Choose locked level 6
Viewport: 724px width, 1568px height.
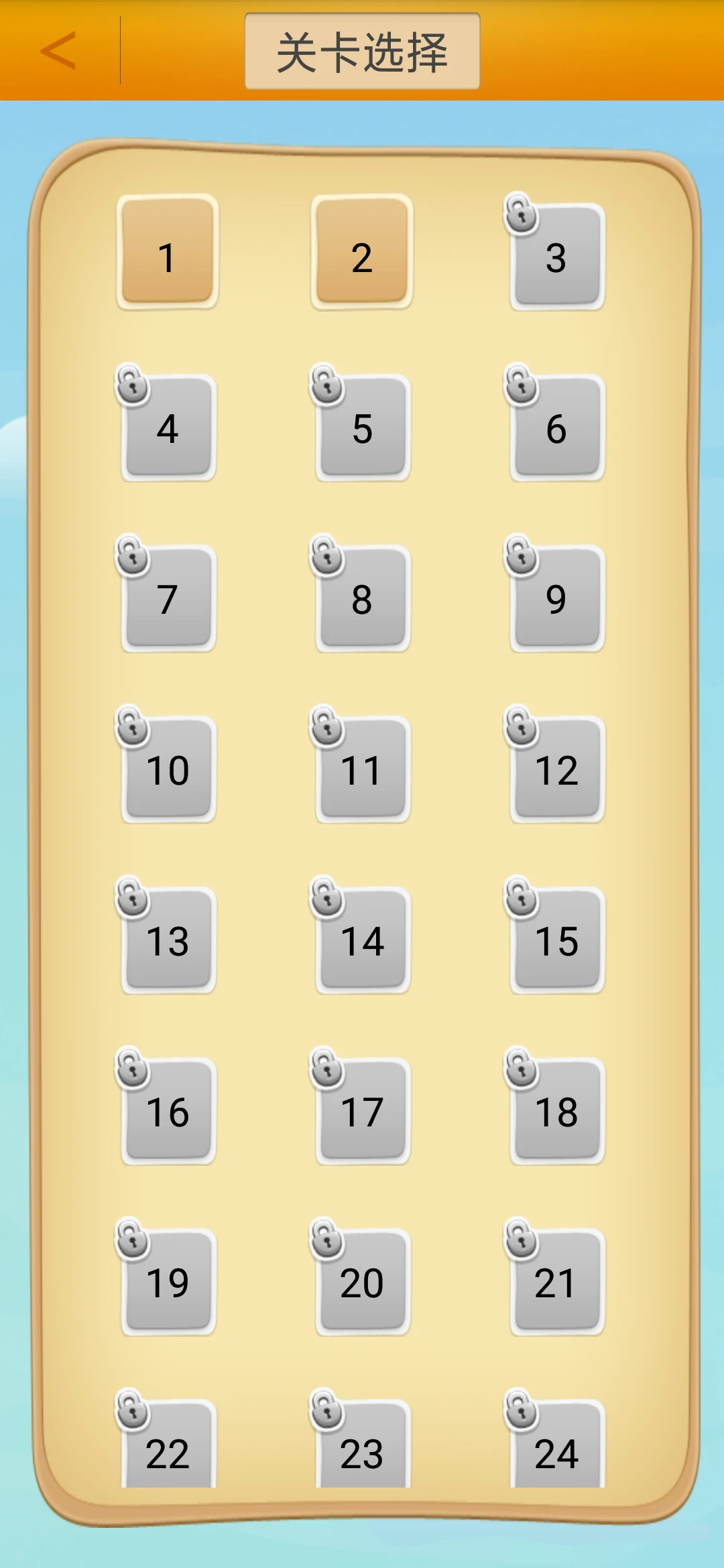point(556,428)
